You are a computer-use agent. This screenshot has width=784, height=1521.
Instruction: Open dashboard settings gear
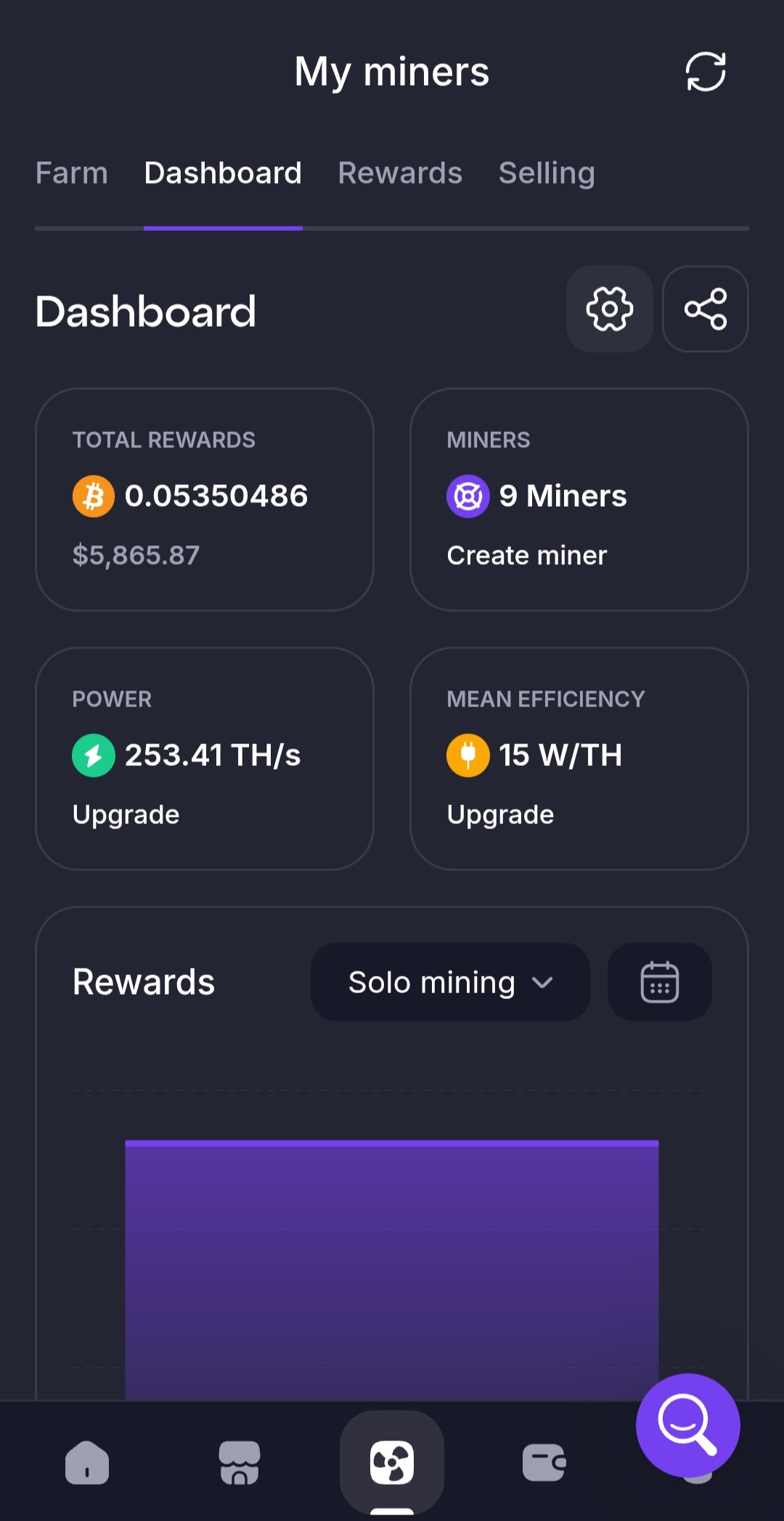[x=610, y=309]
